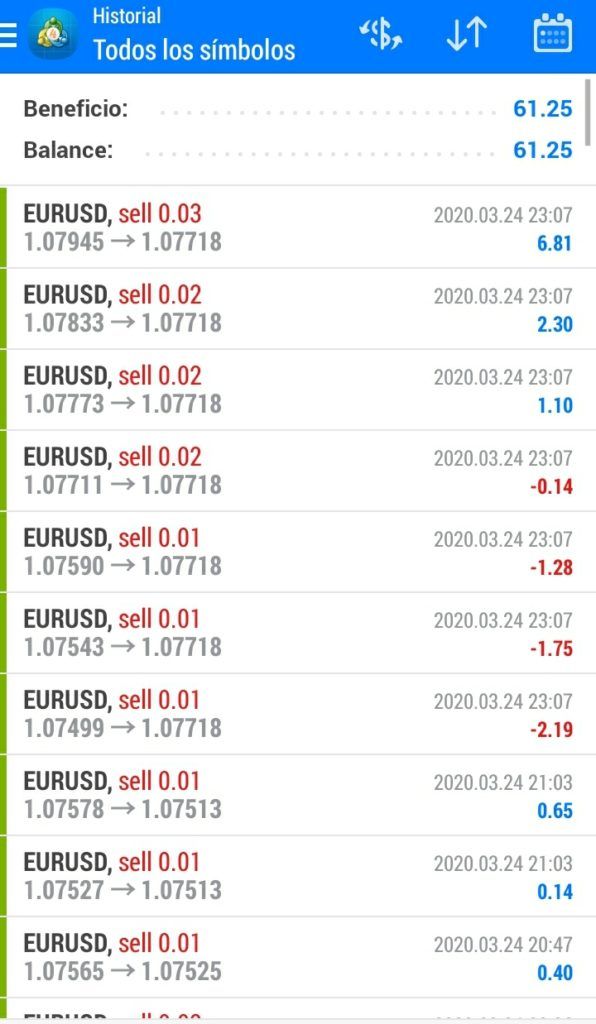Open the trade with -2.19 loss

[x=298, y=713]
